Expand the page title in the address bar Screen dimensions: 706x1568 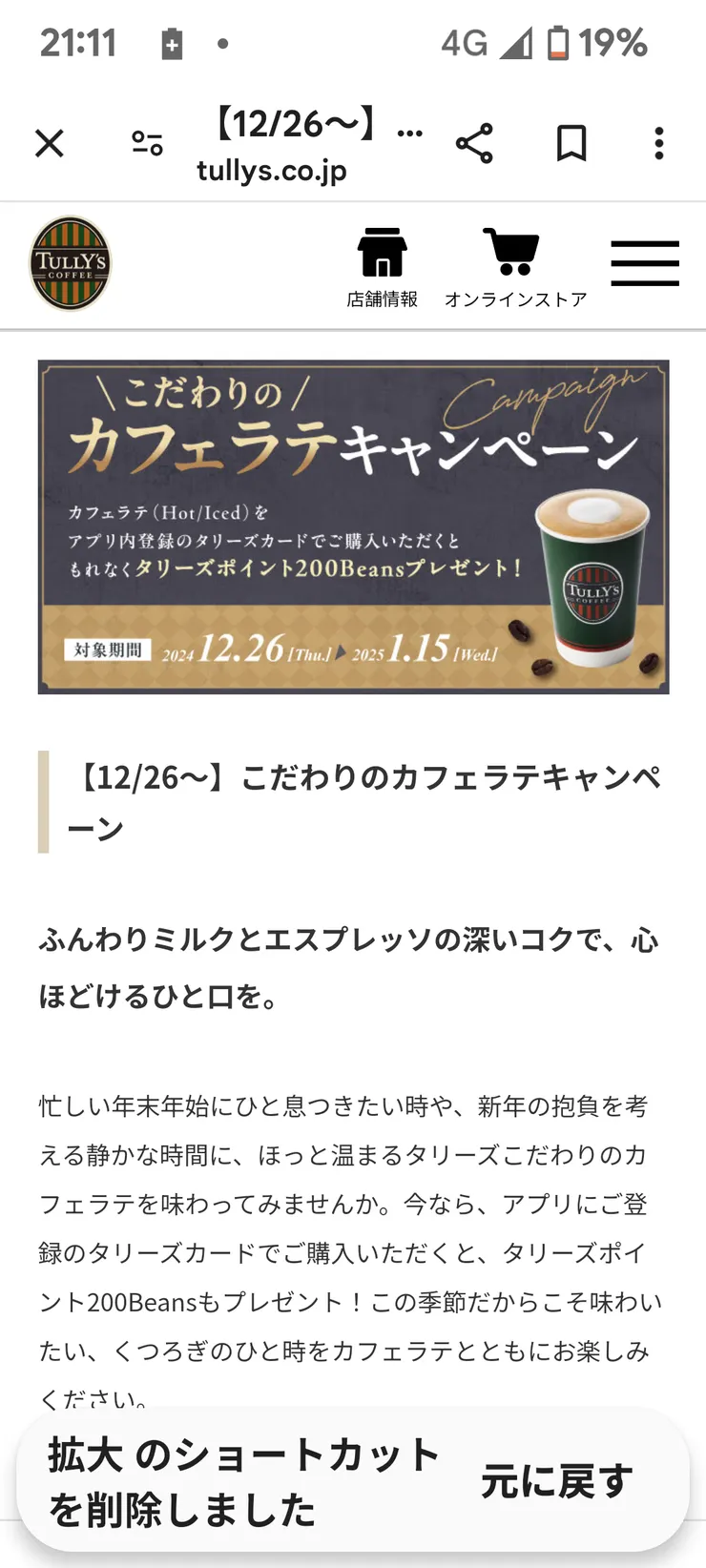(307, 124)
